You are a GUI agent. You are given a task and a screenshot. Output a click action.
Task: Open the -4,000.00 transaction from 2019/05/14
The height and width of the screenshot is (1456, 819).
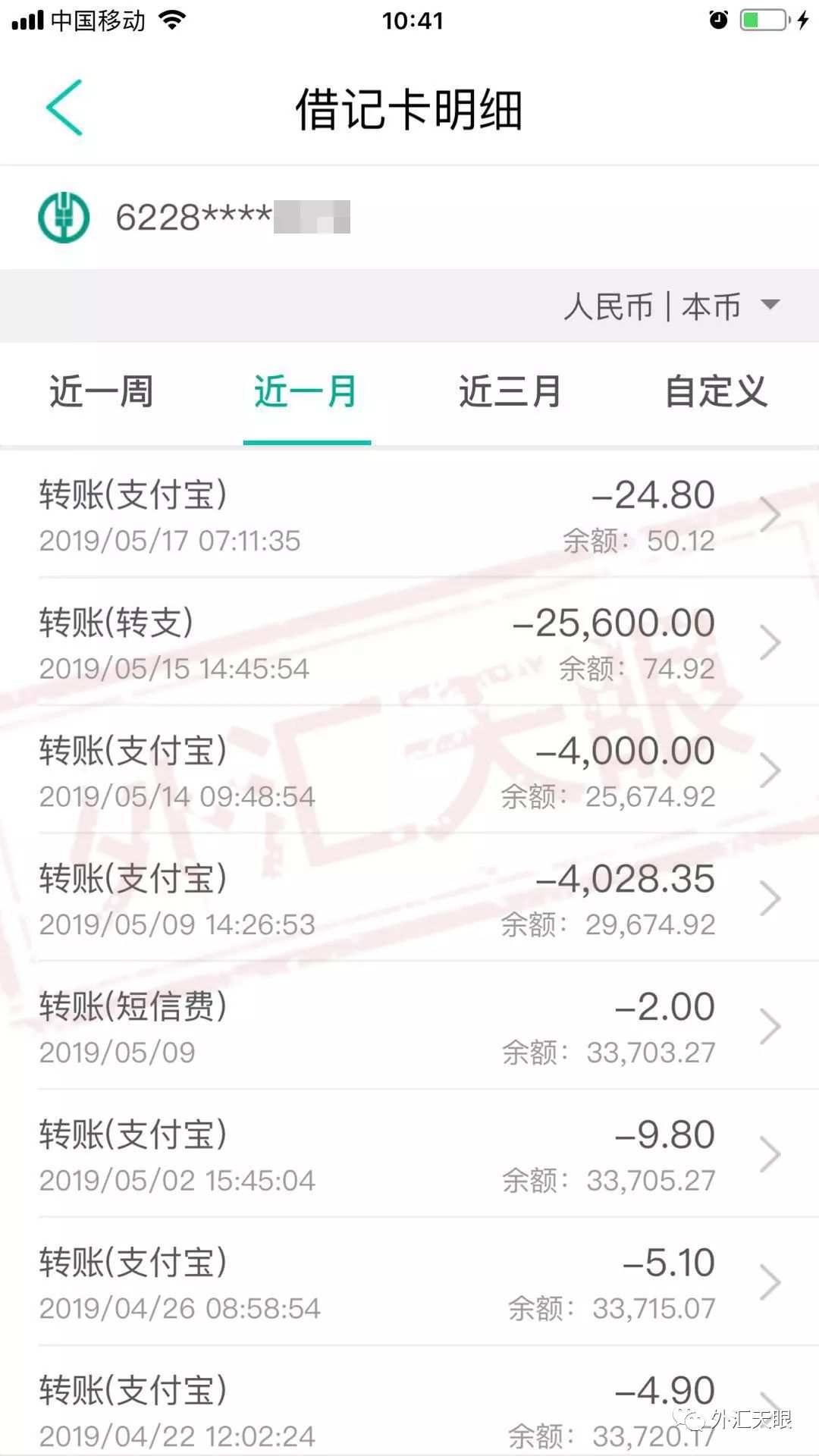pos(409,771)
